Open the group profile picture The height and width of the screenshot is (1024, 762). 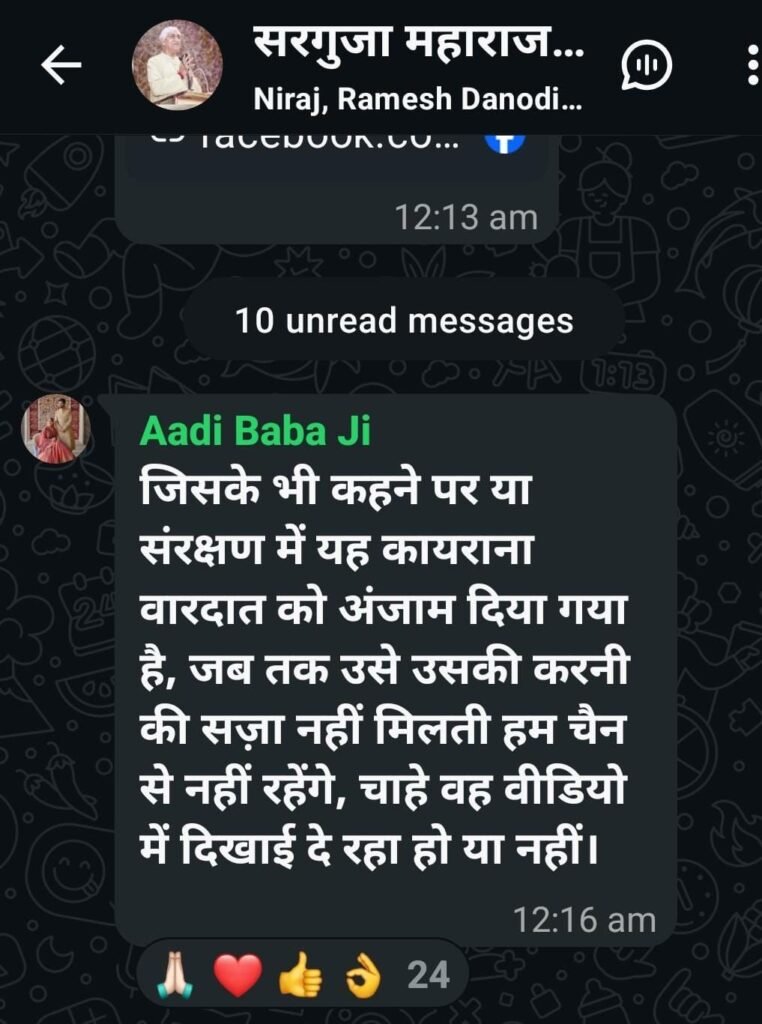[x=177, y=65]
